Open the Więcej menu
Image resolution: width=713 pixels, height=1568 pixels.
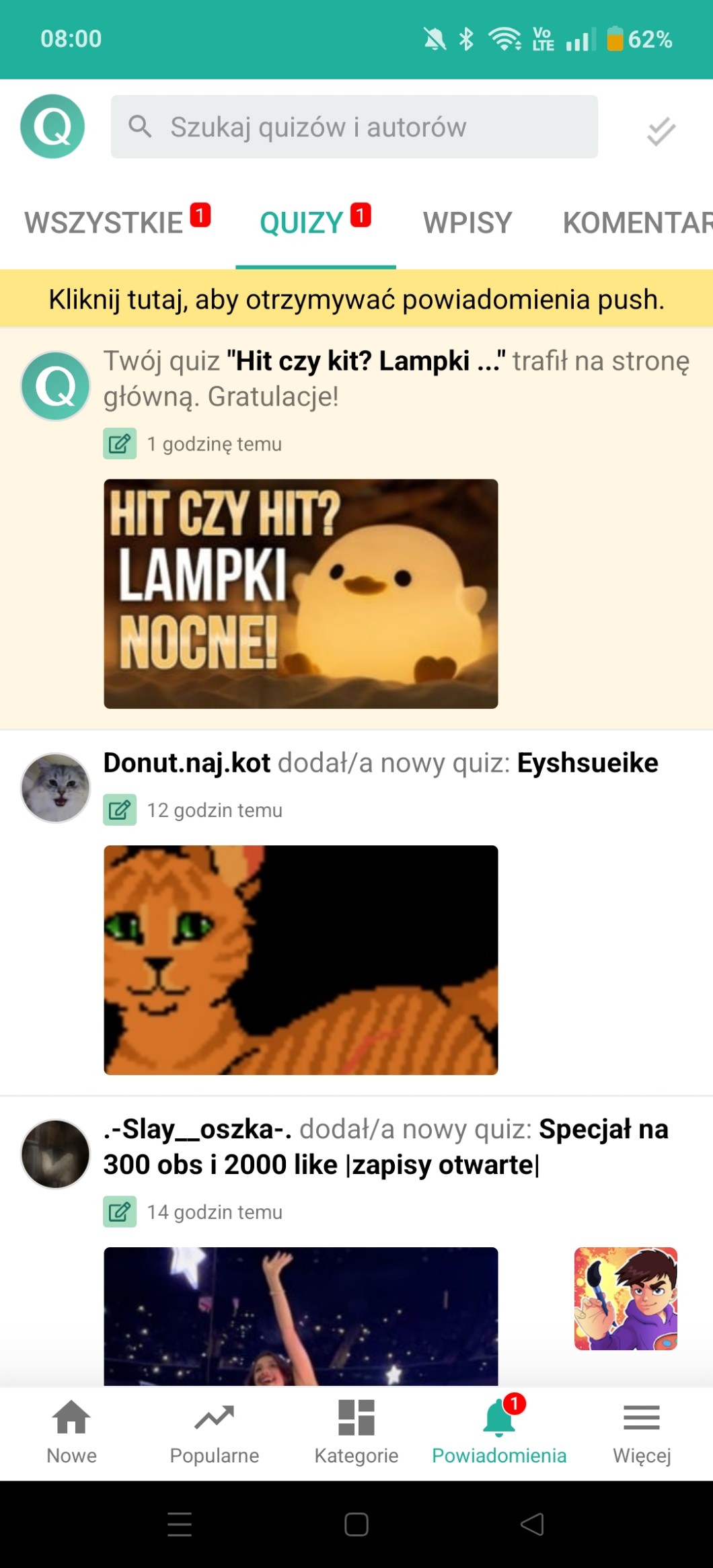(642, 1432)
